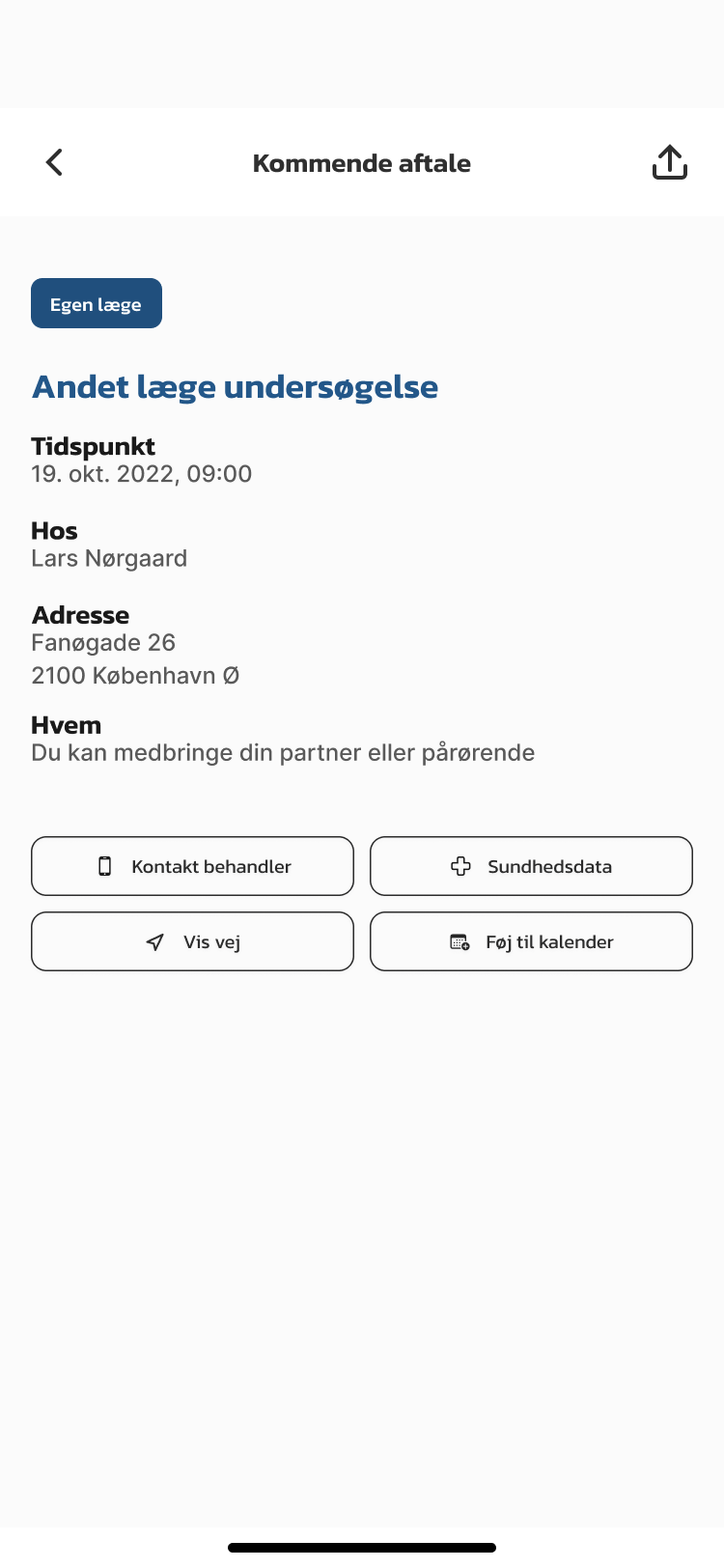Open Sundhedsdata
Viewport: 724px width, 1568px height.
click(x=531, y=866)
